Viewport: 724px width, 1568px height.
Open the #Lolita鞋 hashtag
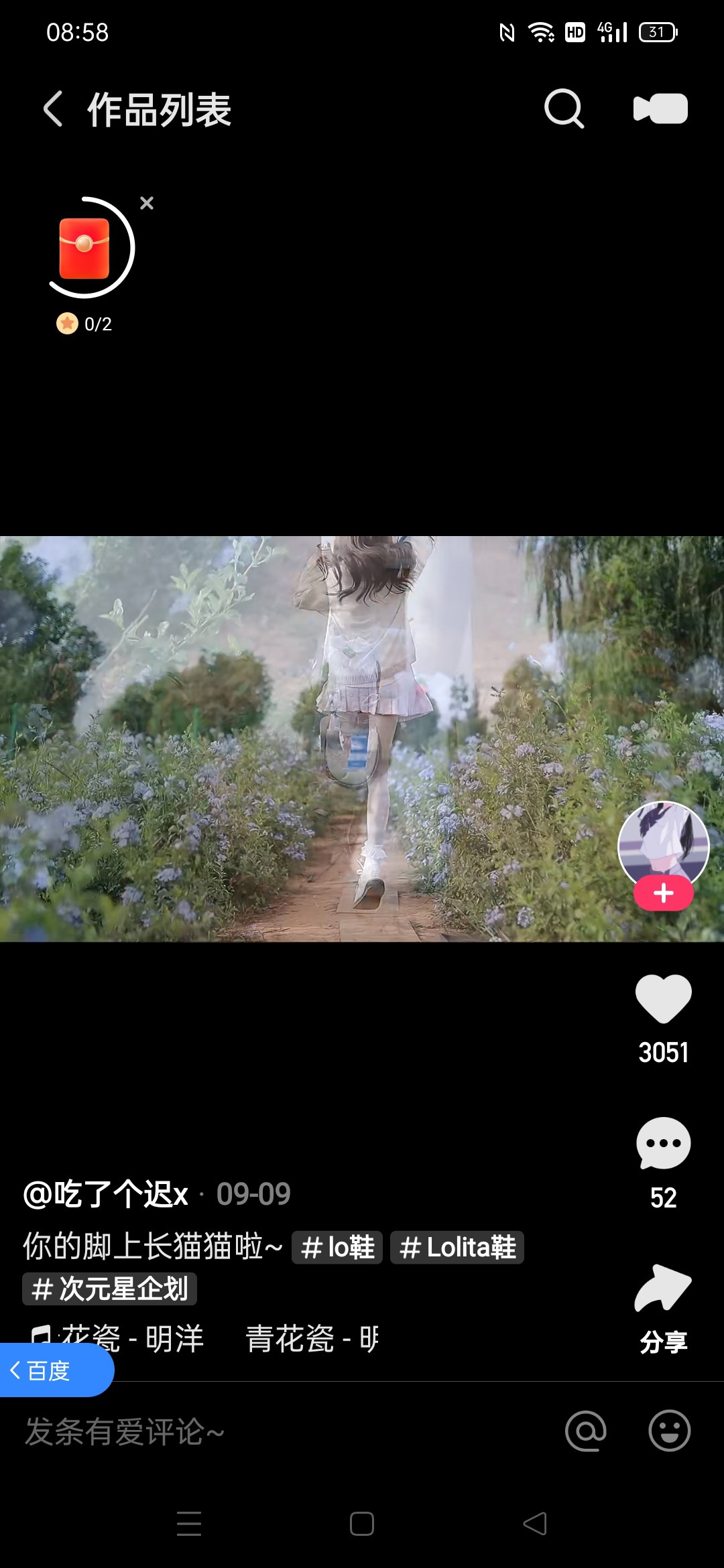457,1248
